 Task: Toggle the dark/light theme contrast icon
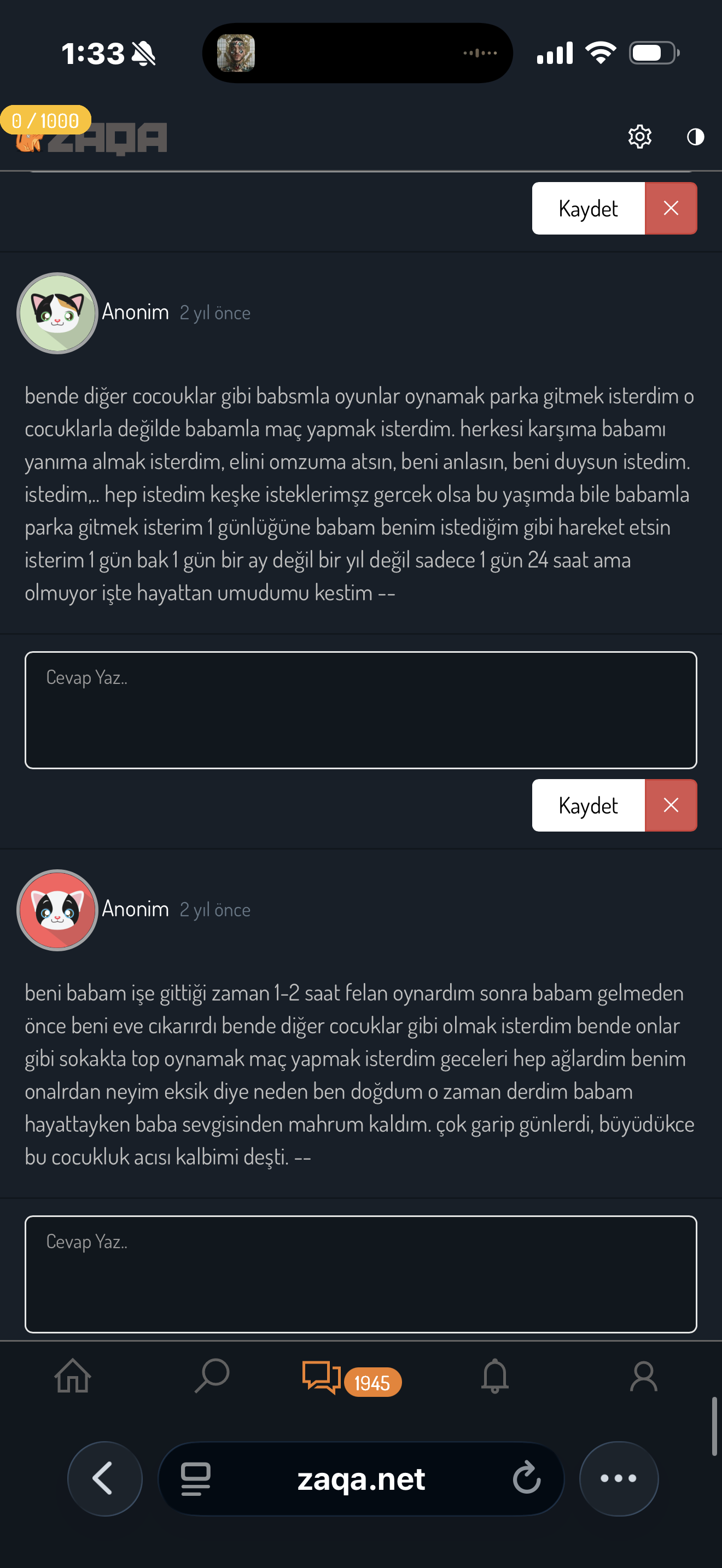pos(695,137)
